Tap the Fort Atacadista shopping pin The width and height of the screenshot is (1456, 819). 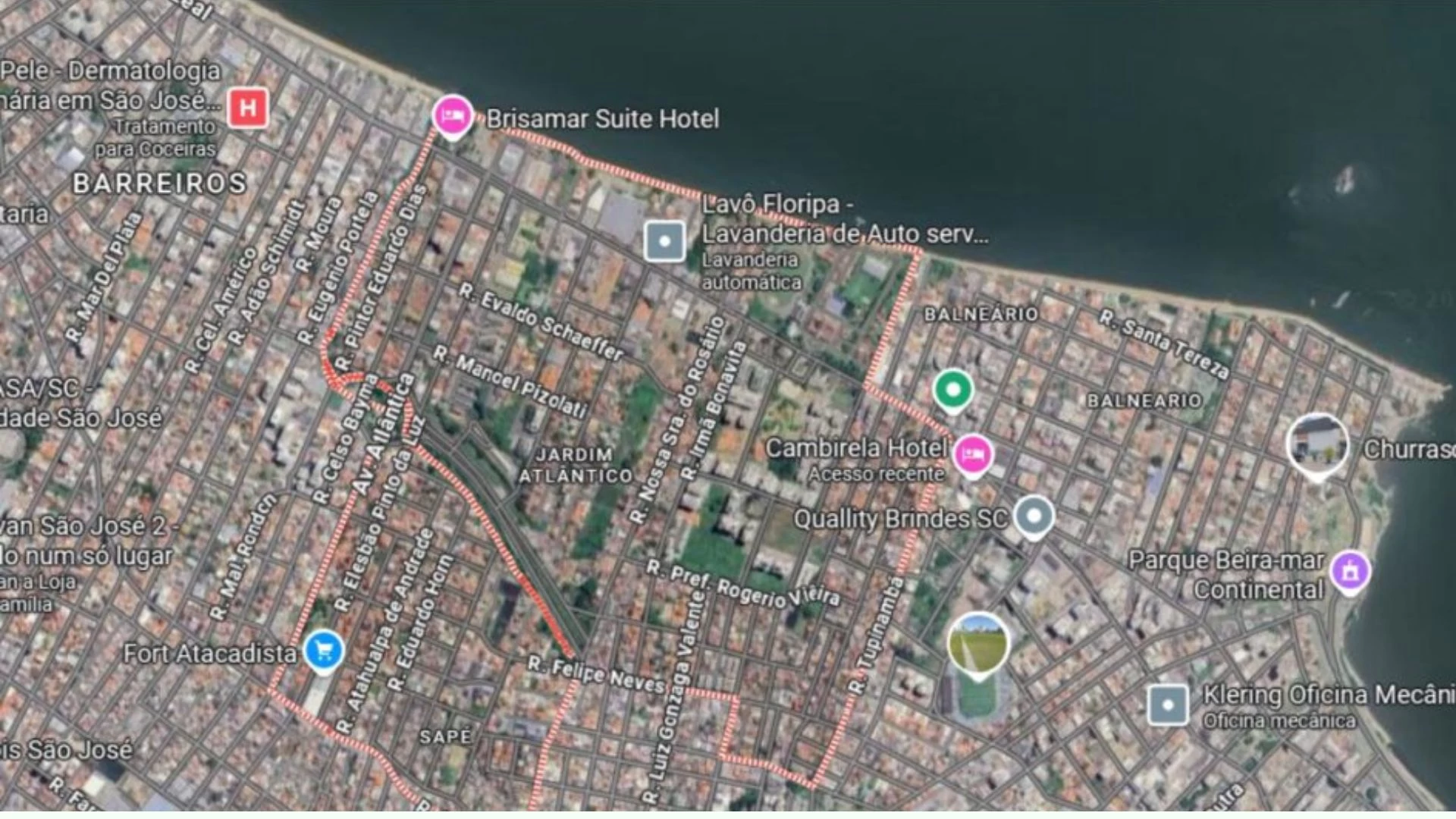pyautogui.click(x=324, y=651)
